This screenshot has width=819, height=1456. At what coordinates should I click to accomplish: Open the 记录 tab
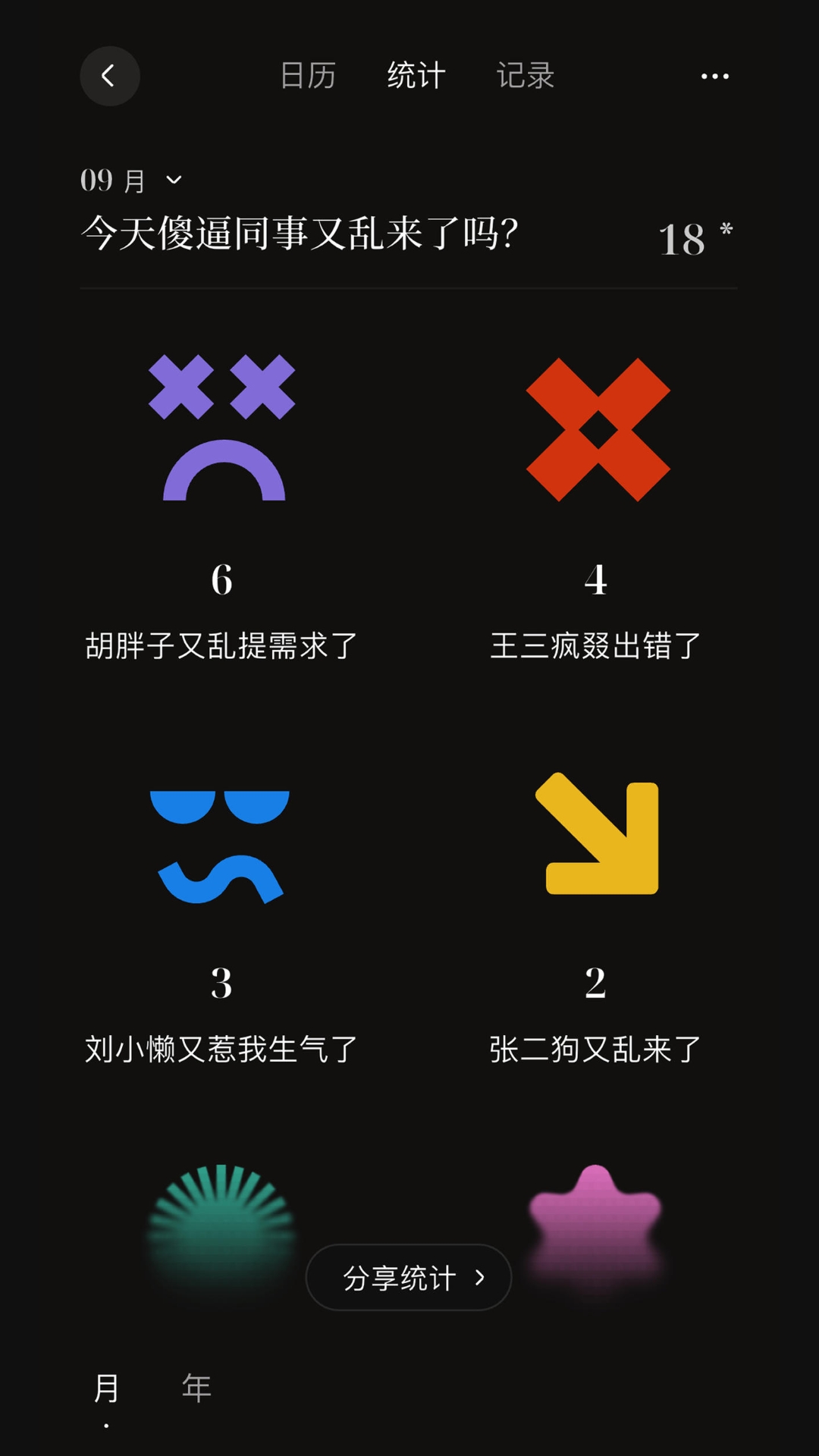[526, 76]
